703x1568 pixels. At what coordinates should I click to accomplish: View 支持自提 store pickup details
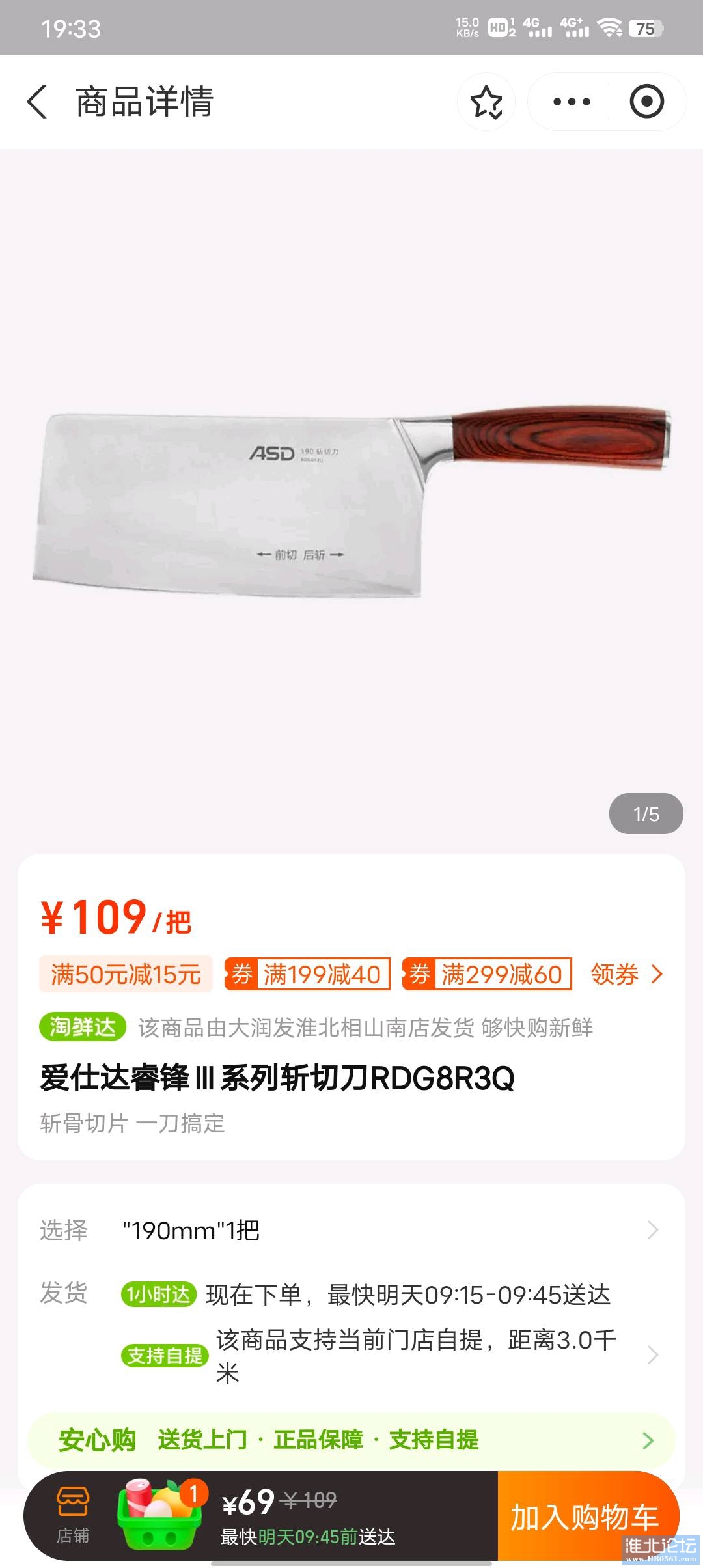point(391,1356)
